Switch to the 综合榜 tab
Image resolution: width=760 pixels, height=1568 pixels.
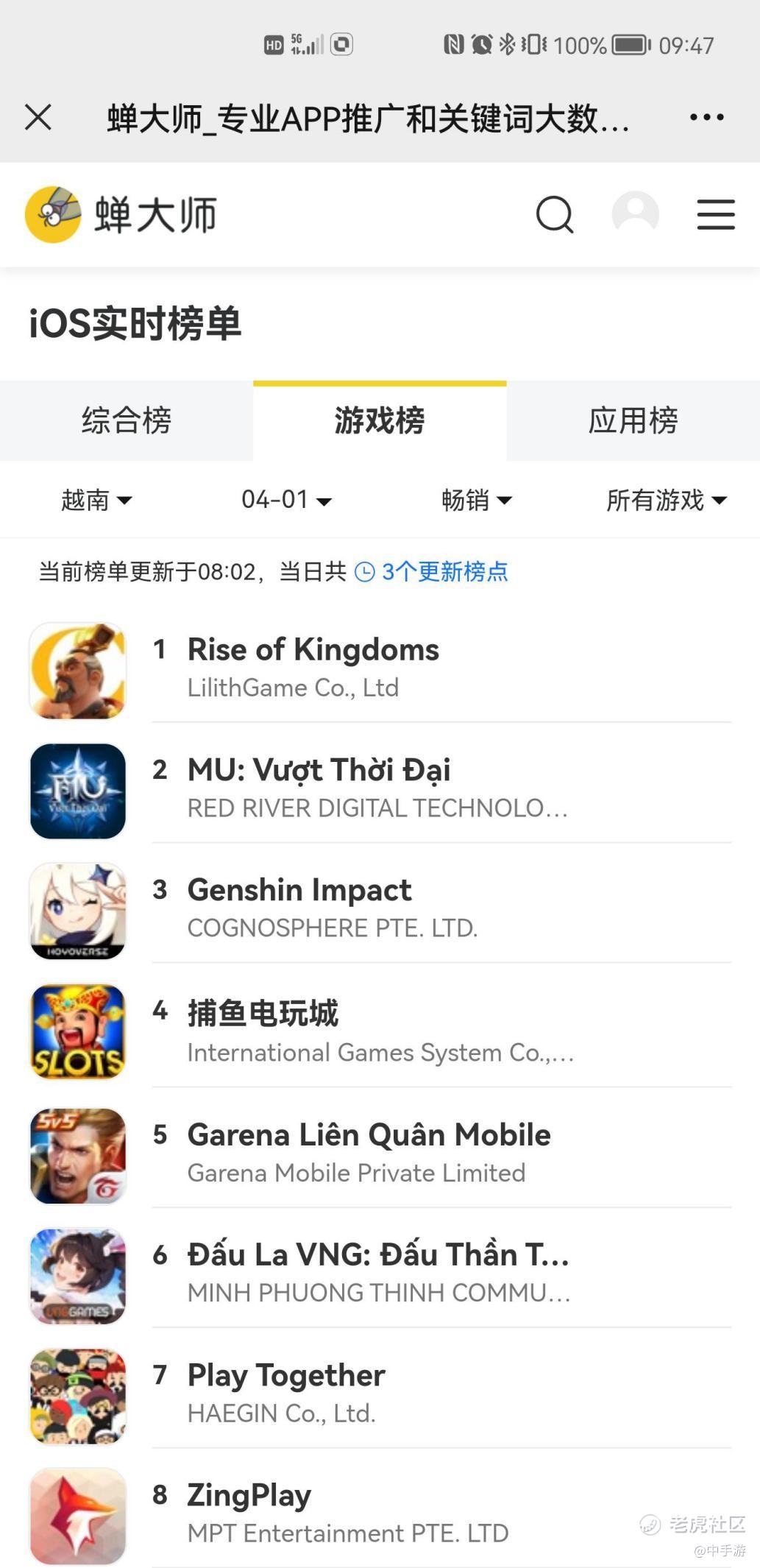point(127,421)
